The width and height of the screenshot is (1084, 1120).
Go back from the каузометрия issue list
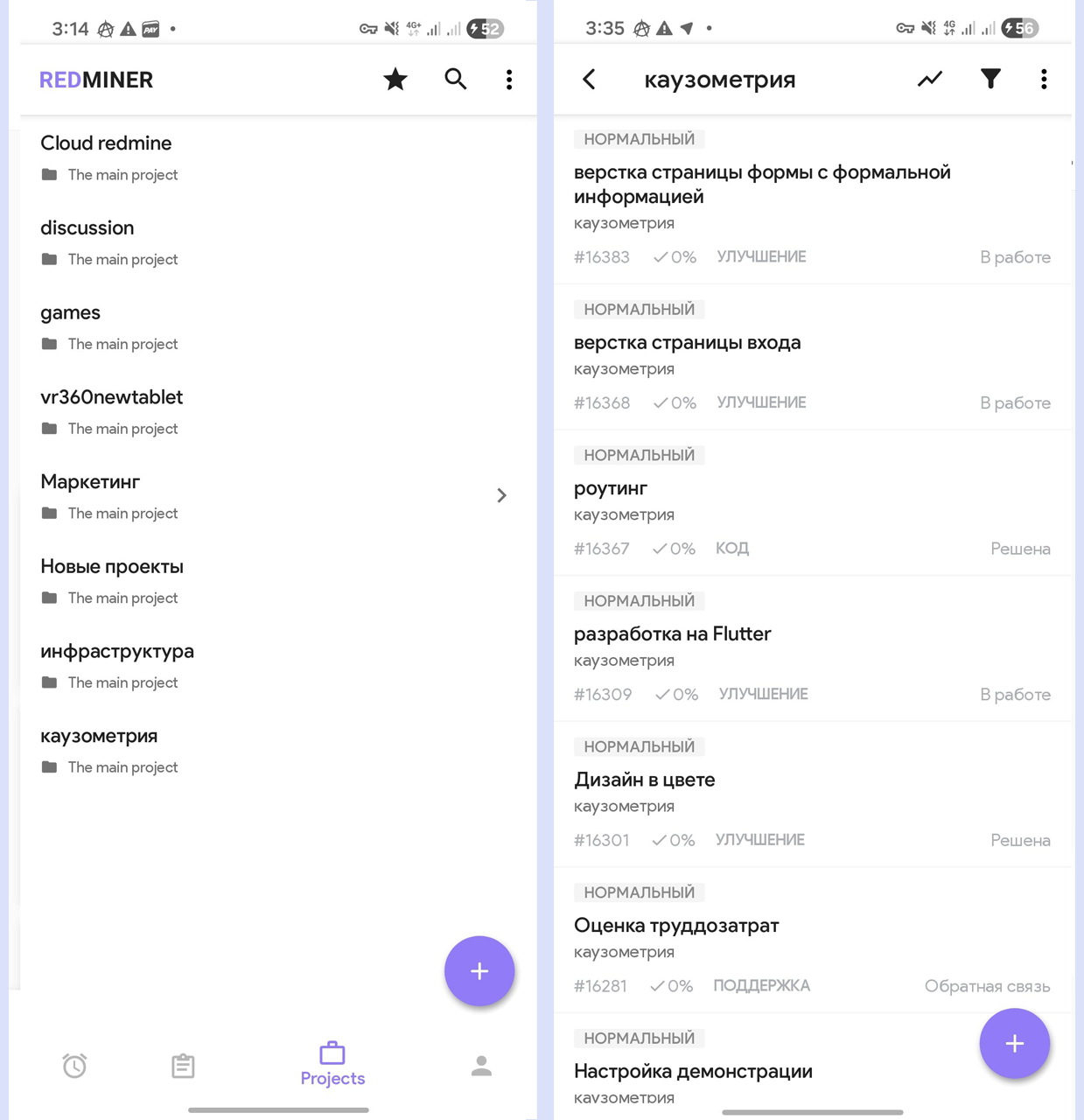pyautogui.click(x=590, y=80)
